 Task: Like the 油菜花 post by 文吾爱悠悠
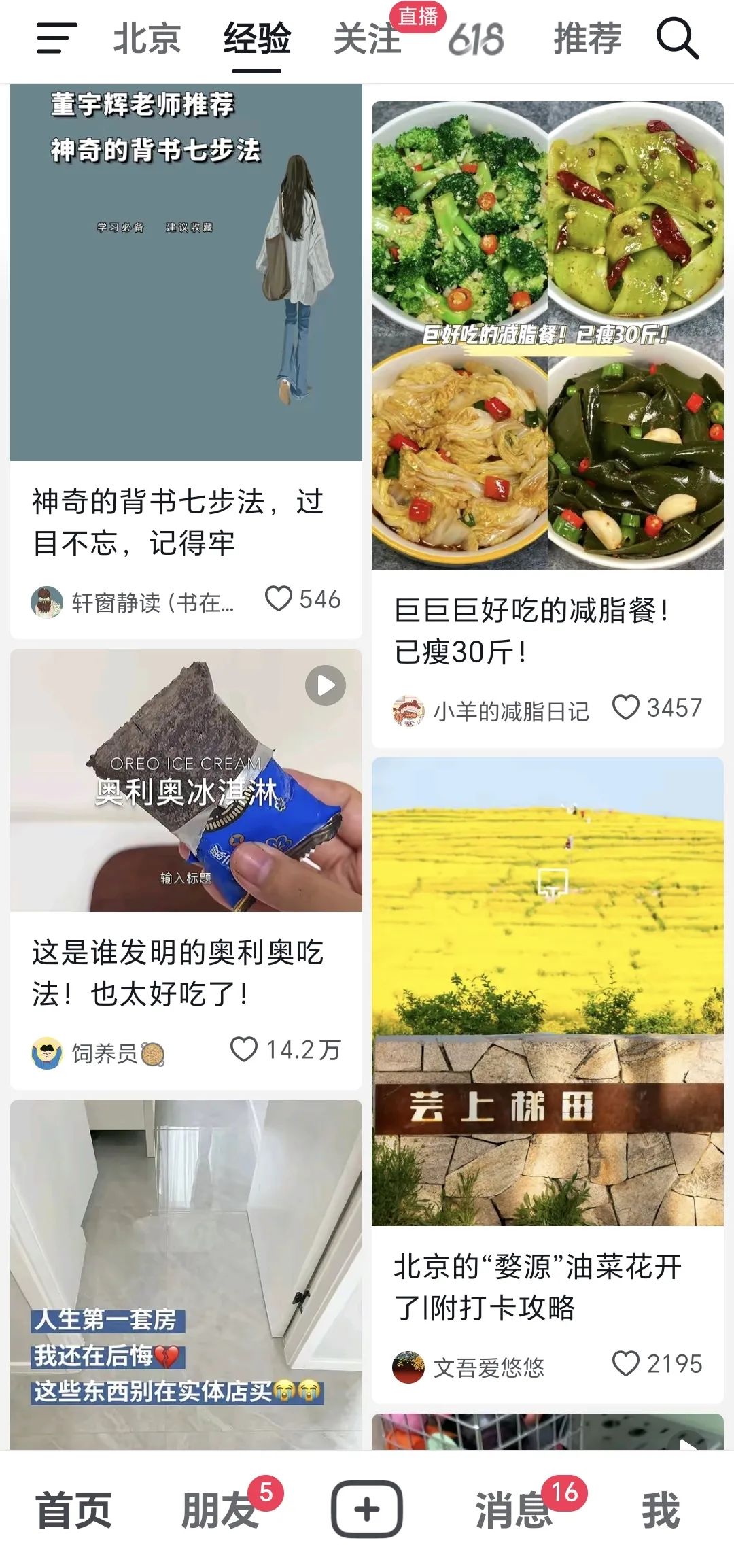click(x=625, y=1363)
